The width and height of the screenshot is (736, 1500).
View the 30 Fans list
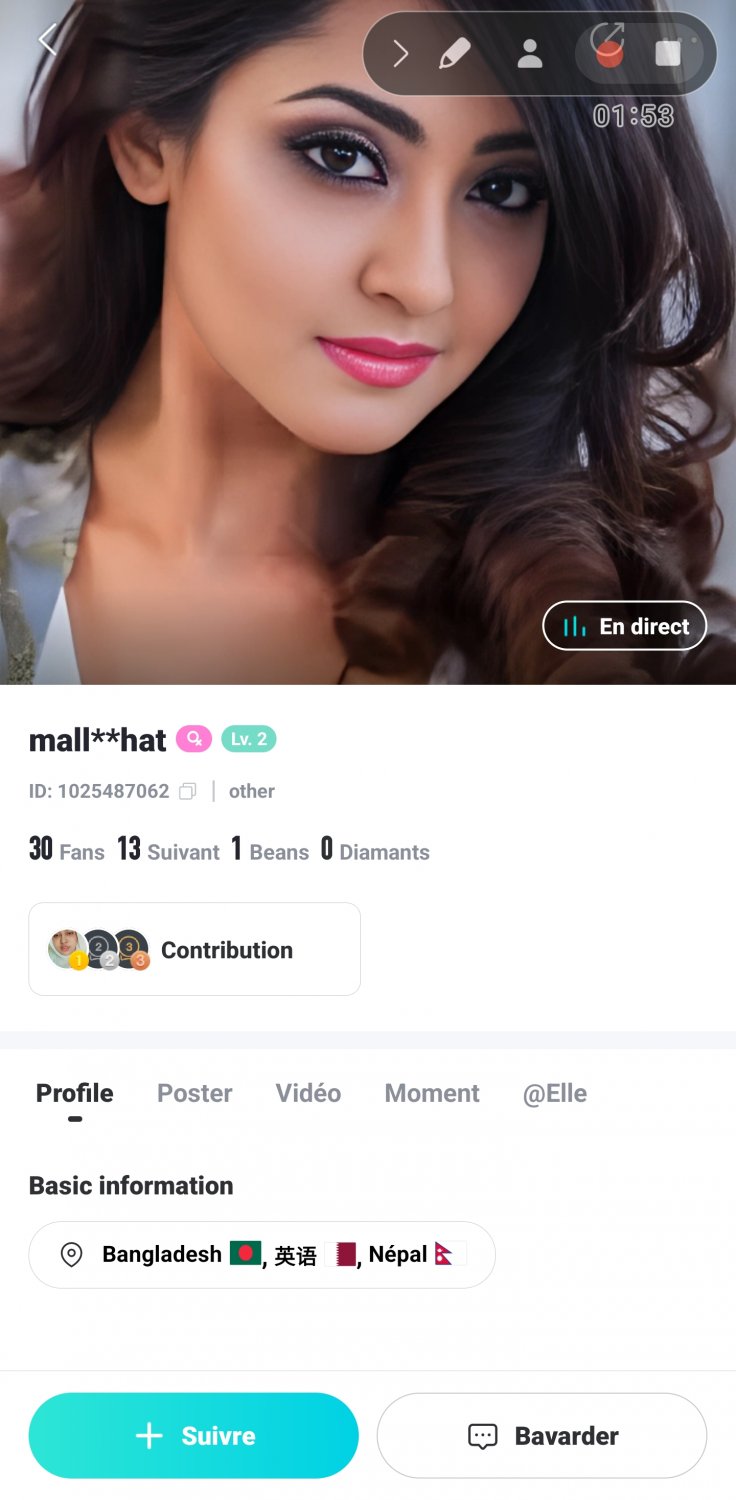point(67,850)
